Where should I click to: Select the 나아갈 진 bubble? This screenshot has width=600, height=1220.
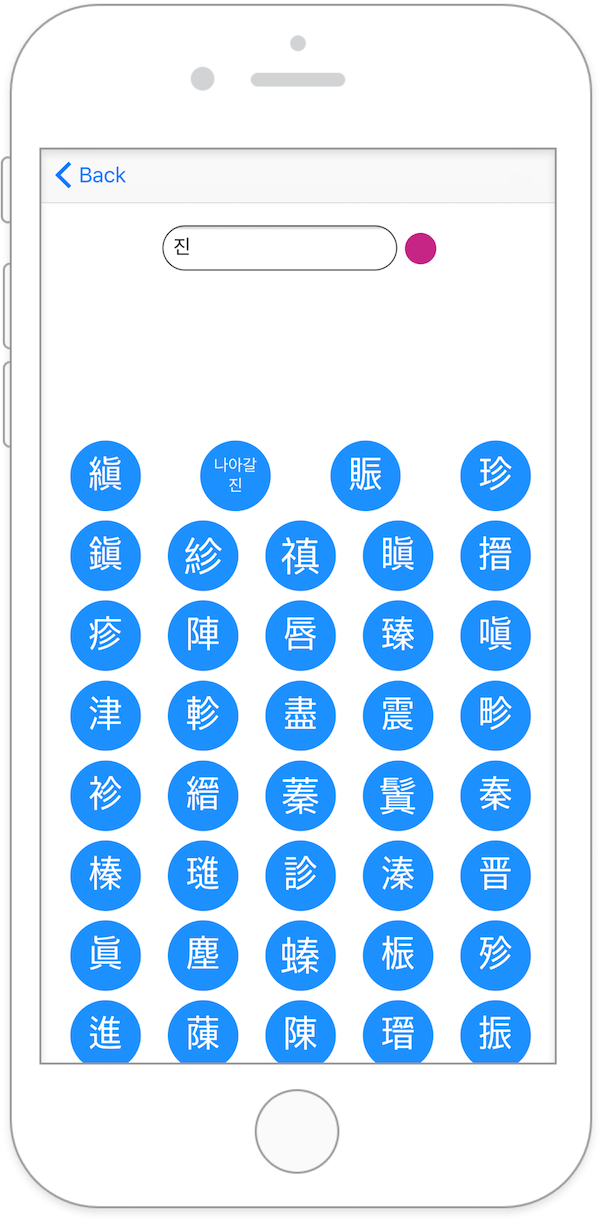click(236, 476)
